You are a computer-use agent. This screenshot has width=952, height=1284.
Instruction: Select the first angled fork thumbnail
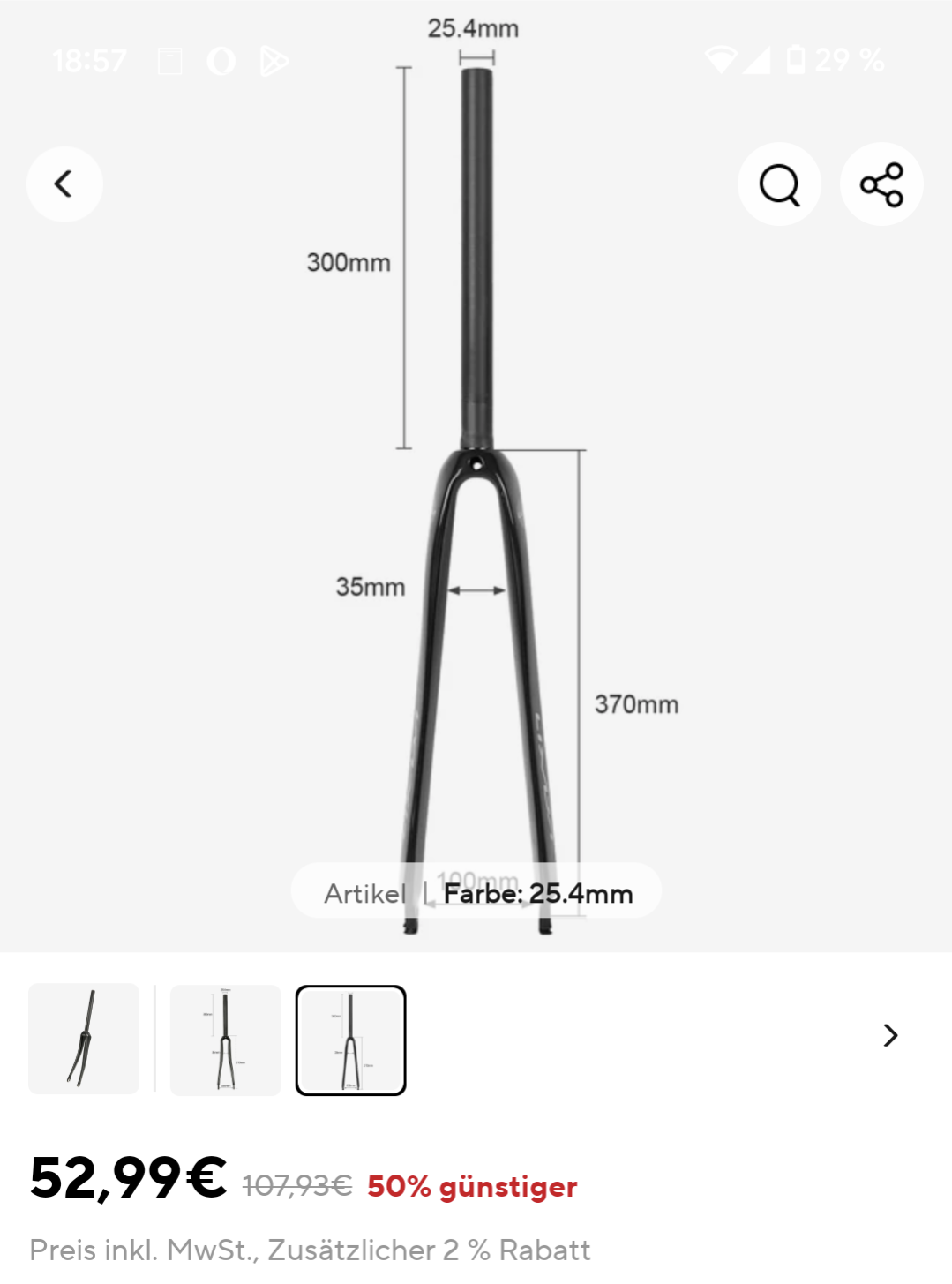click(x=84, y=1039)
